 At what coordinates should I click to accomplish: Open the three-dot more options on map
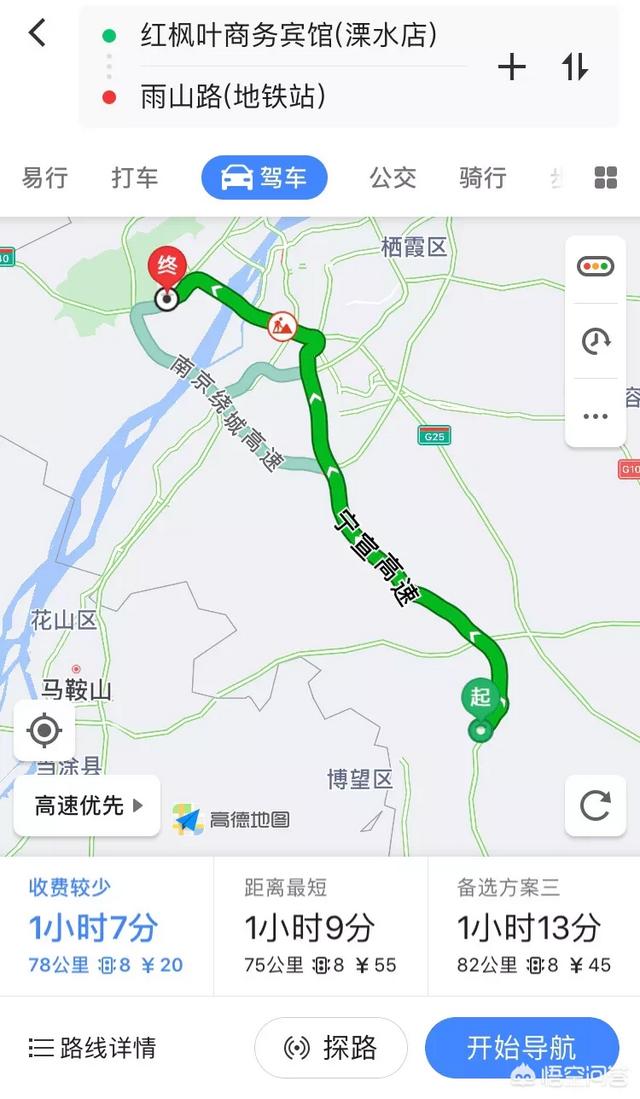tap(595, 416)
